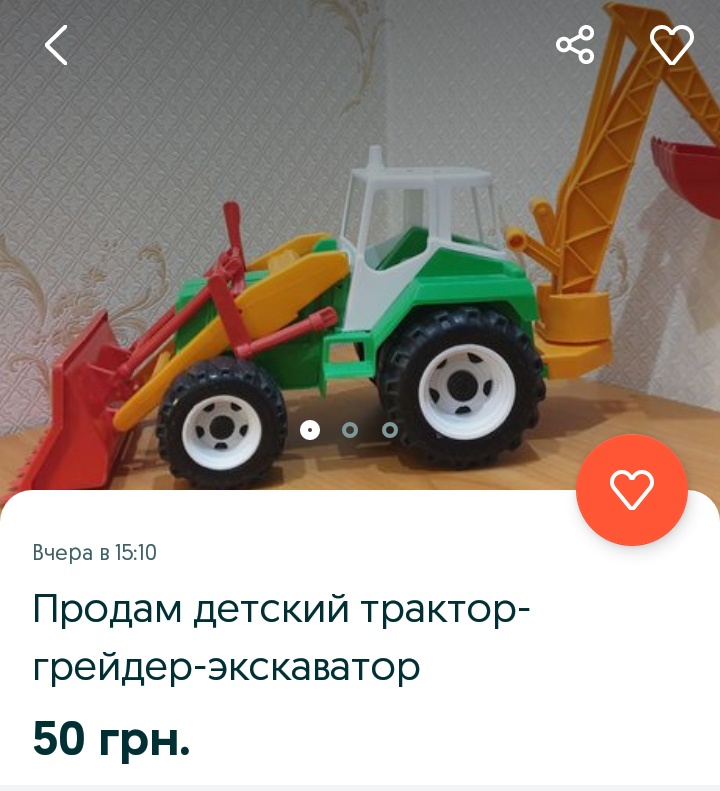The image size is (720, 791).
Task: Go back using the top-left arrow
Action: (x=56, y=45)
